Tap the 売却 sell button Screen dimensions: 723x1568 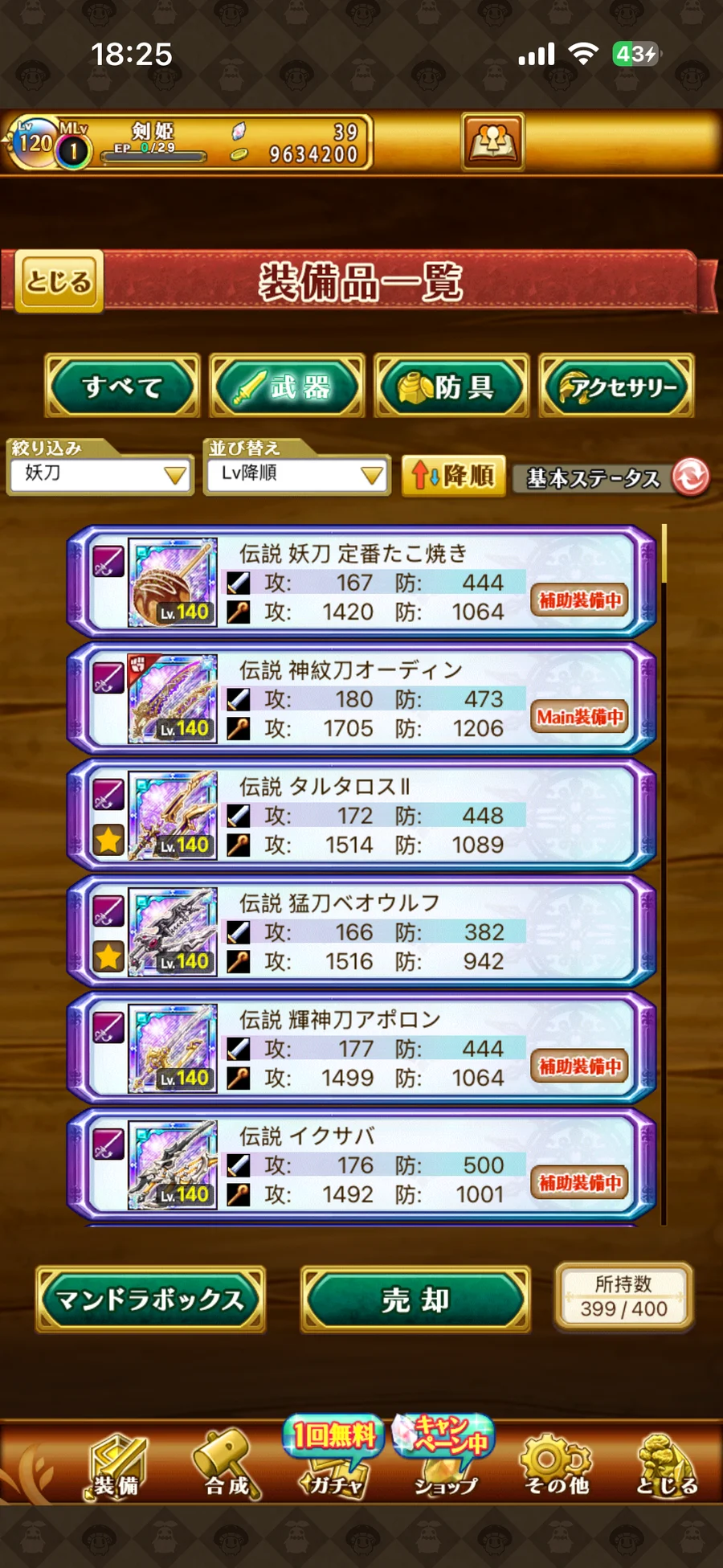(415, 1300)
